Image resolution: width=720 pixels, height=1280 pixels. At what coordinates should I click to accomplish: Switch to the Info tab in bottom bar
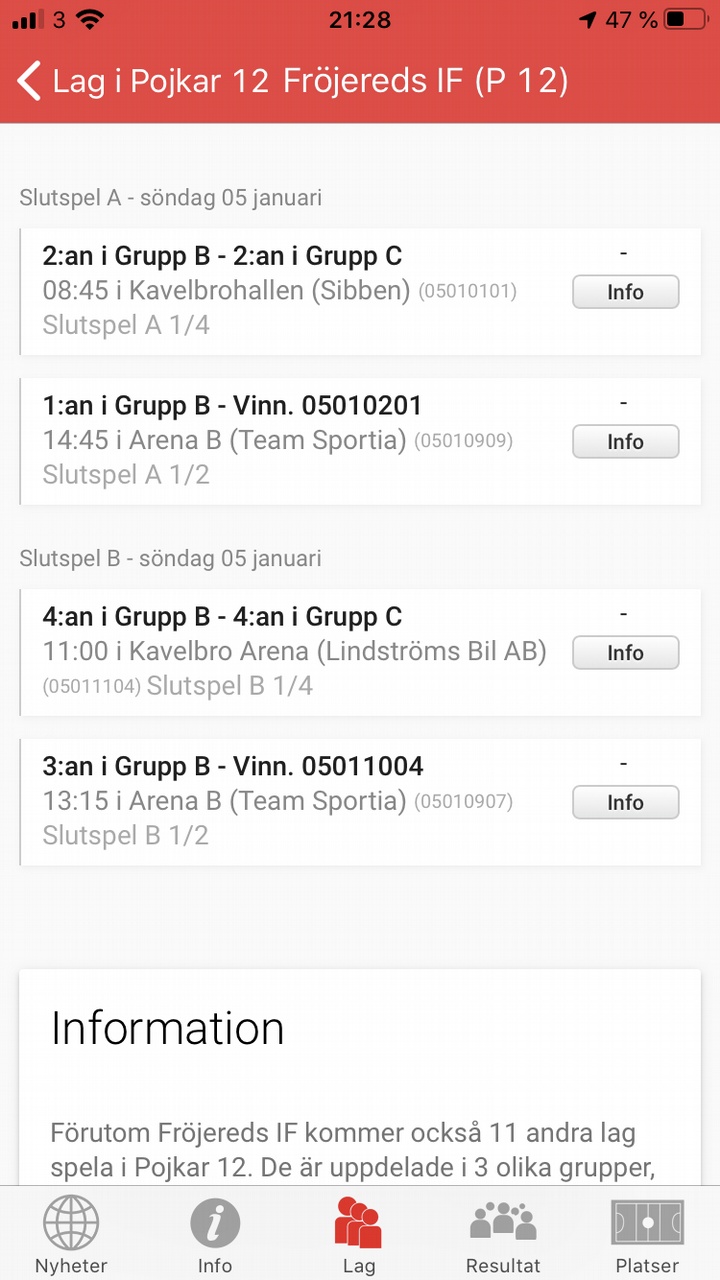[x=215, y=1233]
